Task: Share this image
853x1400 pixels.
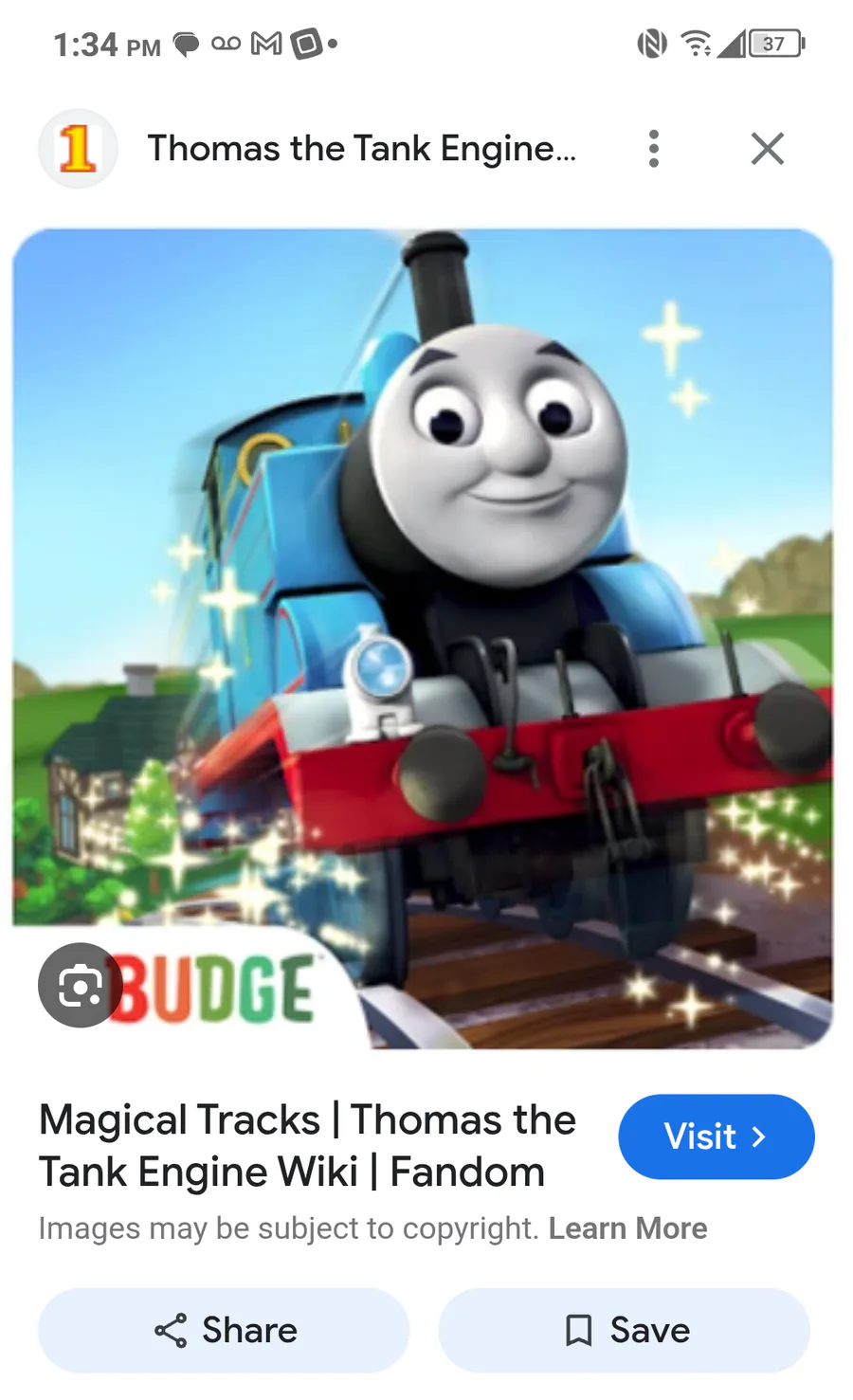Action: coord(224,1330)
